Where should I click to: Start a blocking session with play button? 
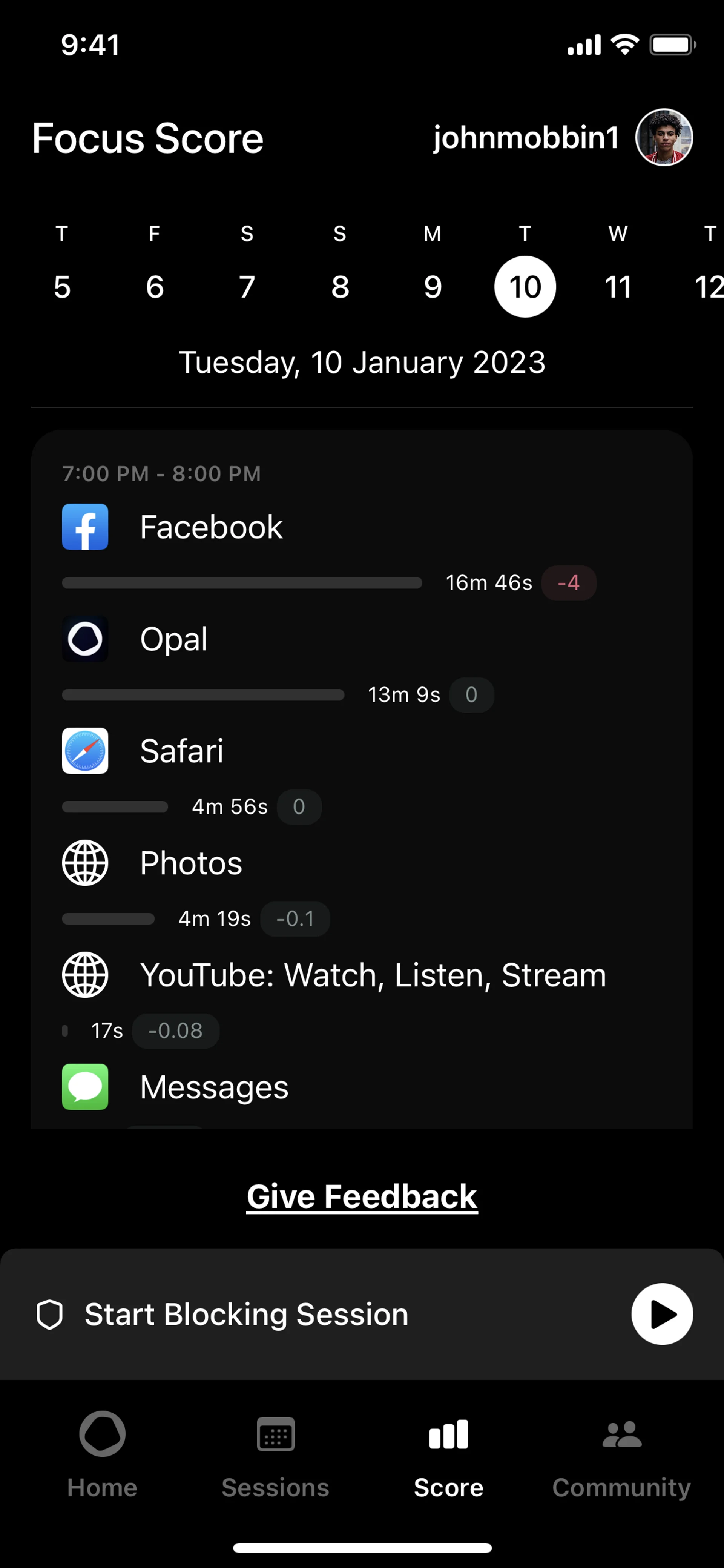[662, 1313]
